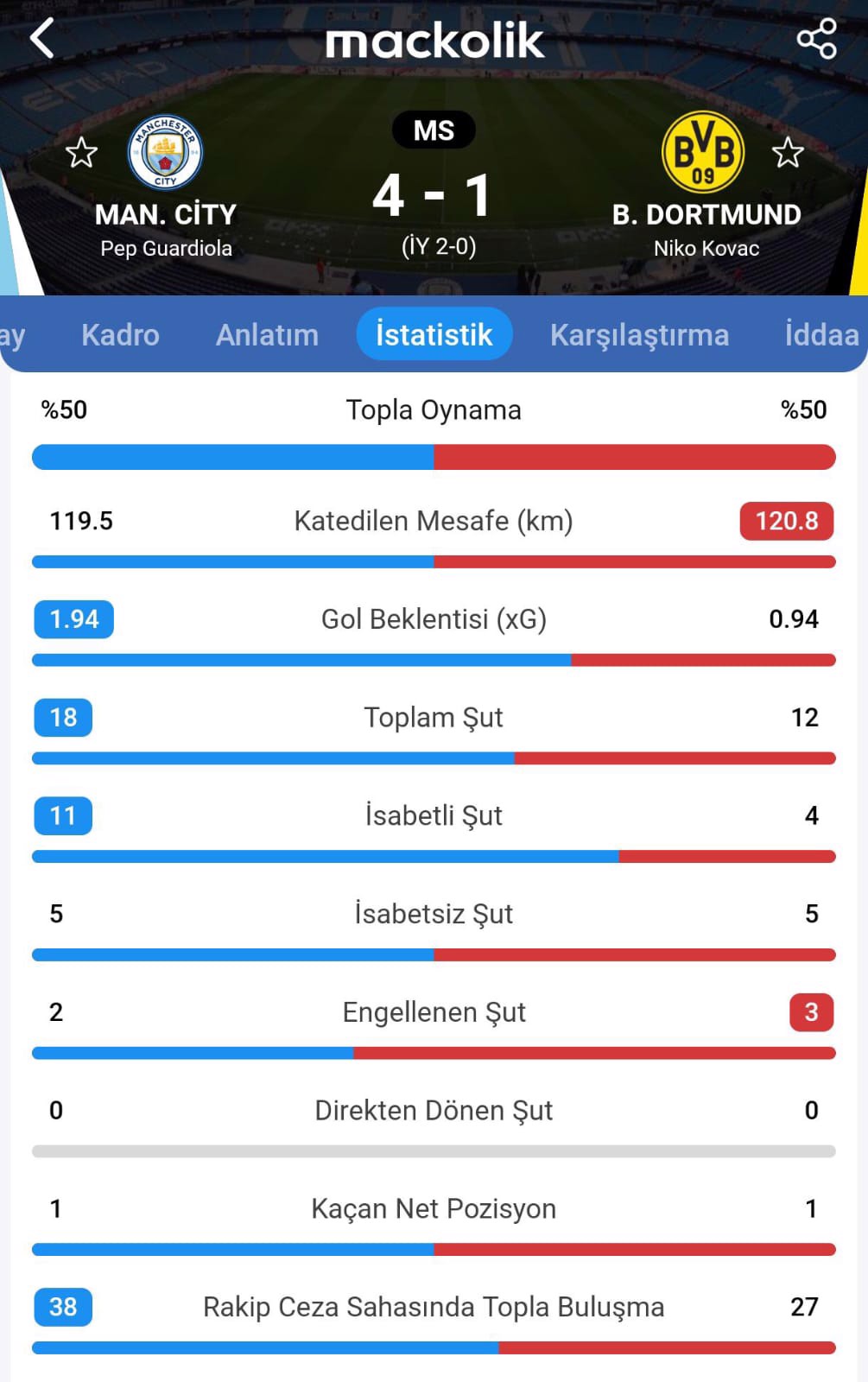
Task: Favorite Man. City with the star
Action: [x=81, y=153]
